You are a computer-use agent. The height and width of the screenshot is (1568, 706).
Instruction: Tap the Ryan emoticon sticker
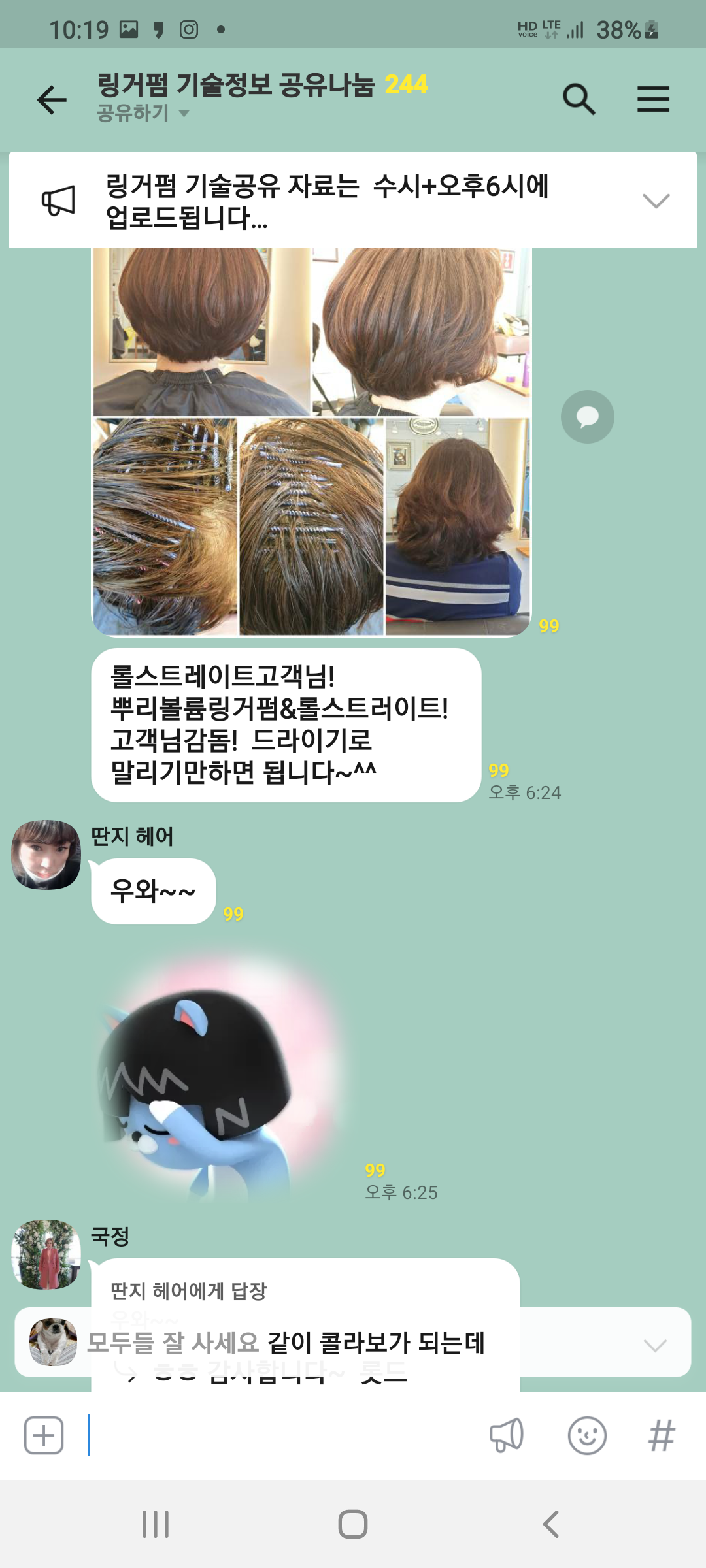click(216, 1078)
